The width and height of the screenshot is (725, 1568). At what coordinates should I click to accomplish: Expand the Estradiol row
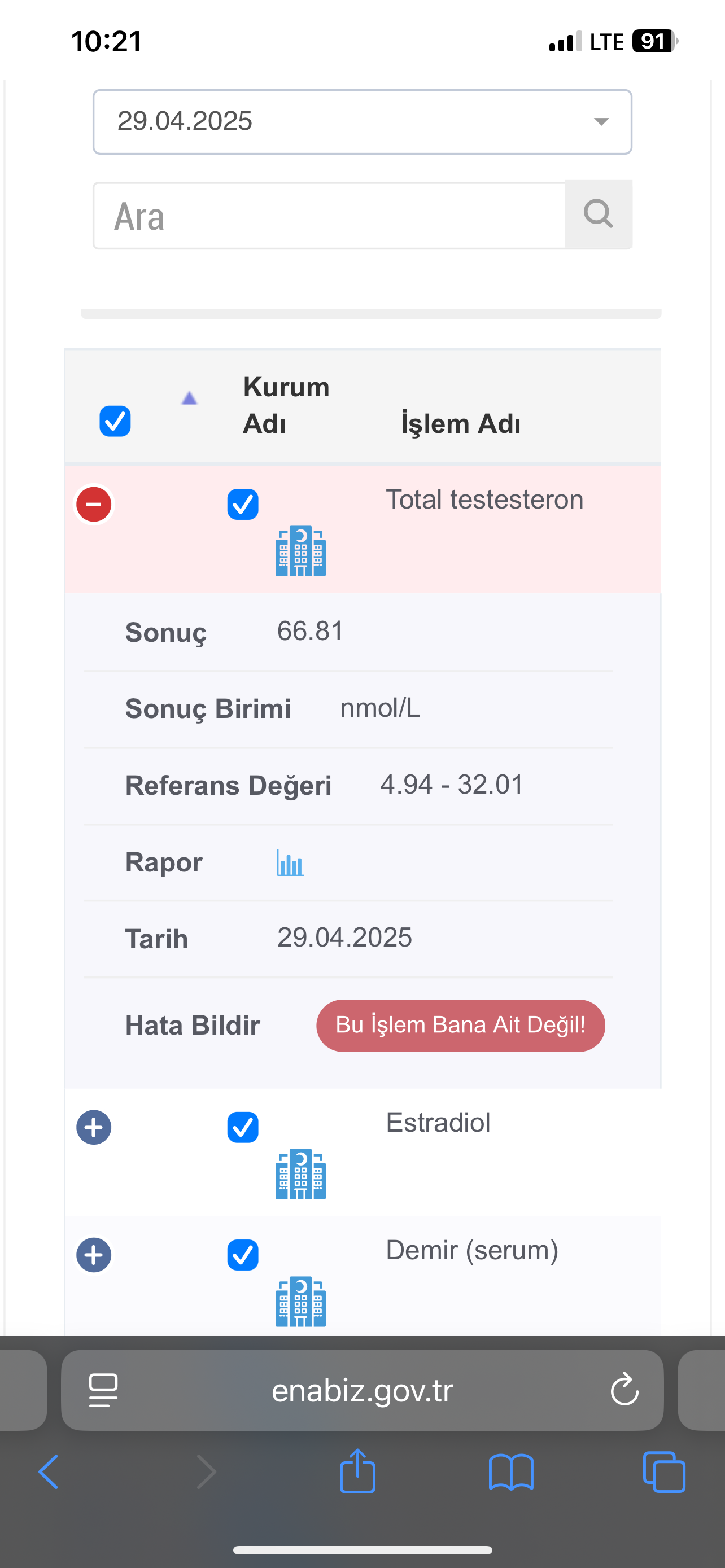(x=94, y=1127)
